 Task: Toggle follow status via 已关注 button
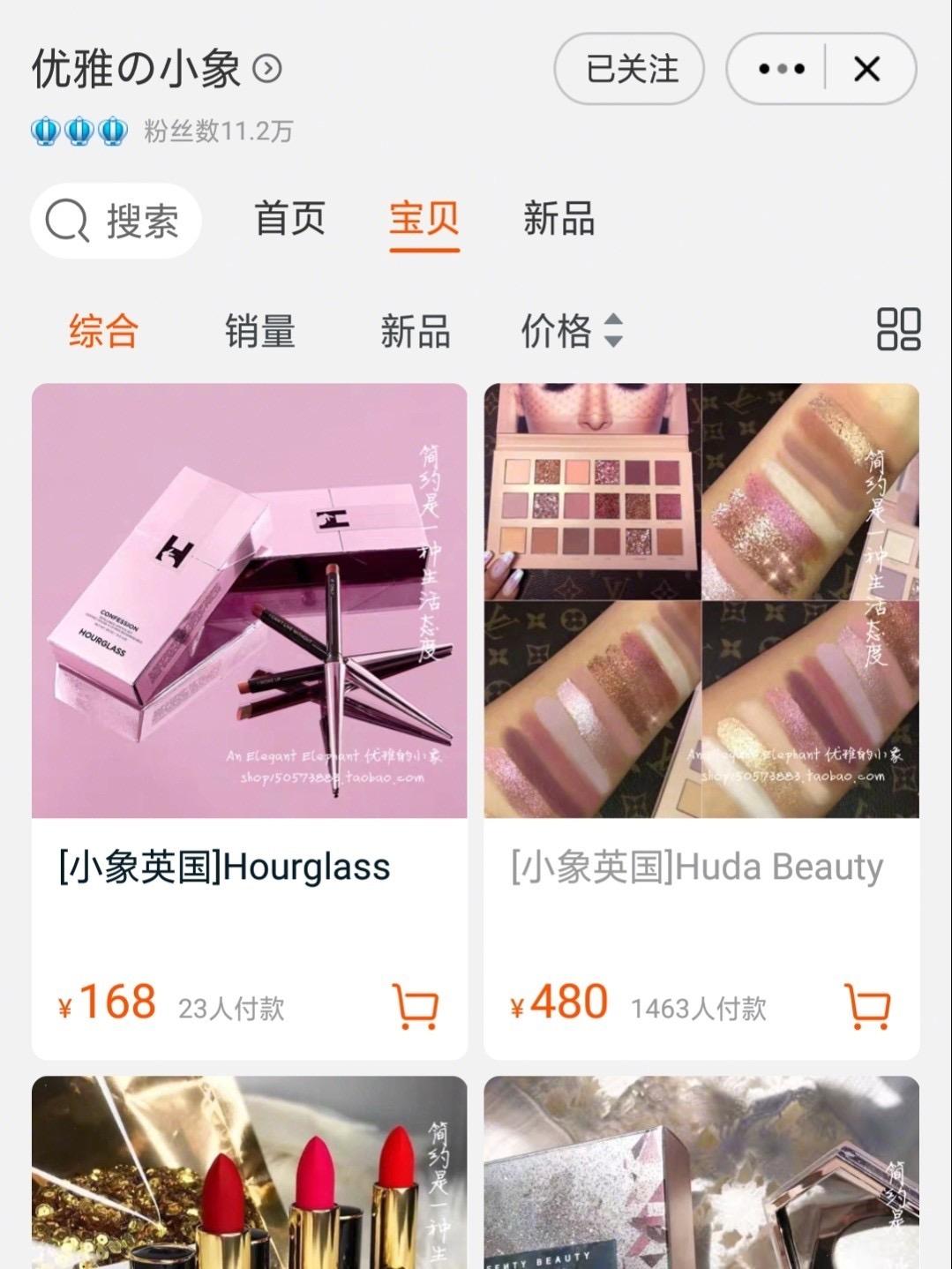click(629, 70)
